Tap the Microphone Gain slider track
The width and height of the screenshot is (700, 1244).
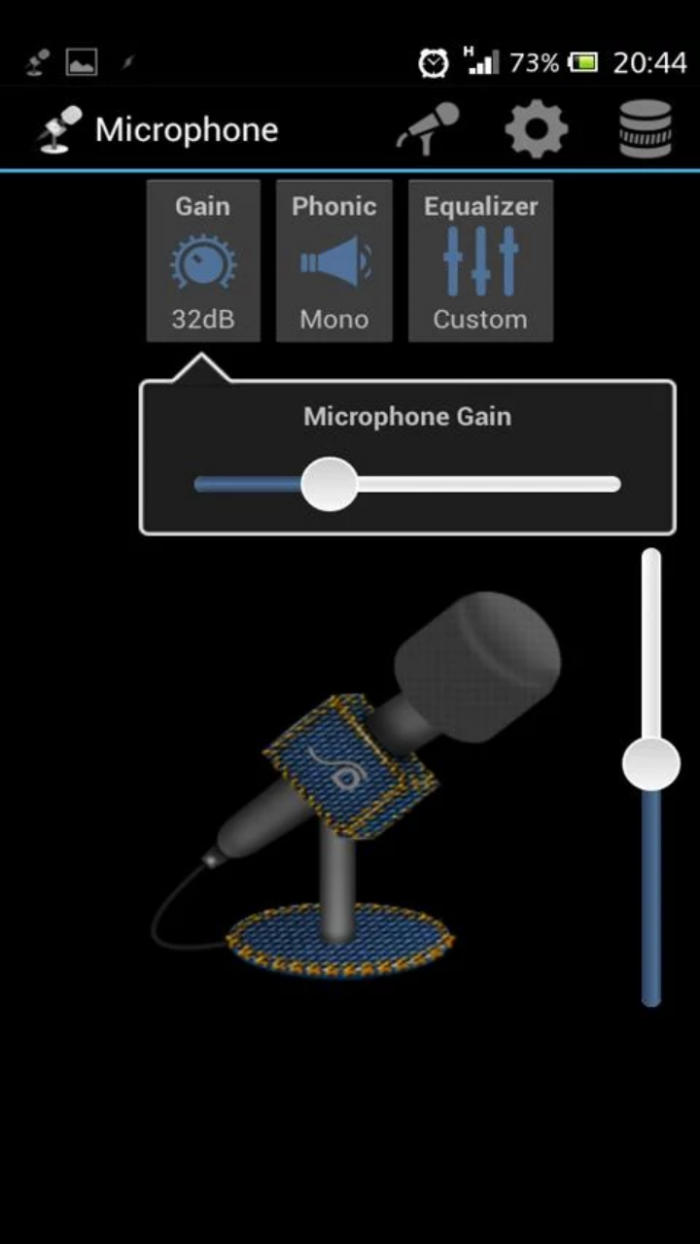pos(470,485)
